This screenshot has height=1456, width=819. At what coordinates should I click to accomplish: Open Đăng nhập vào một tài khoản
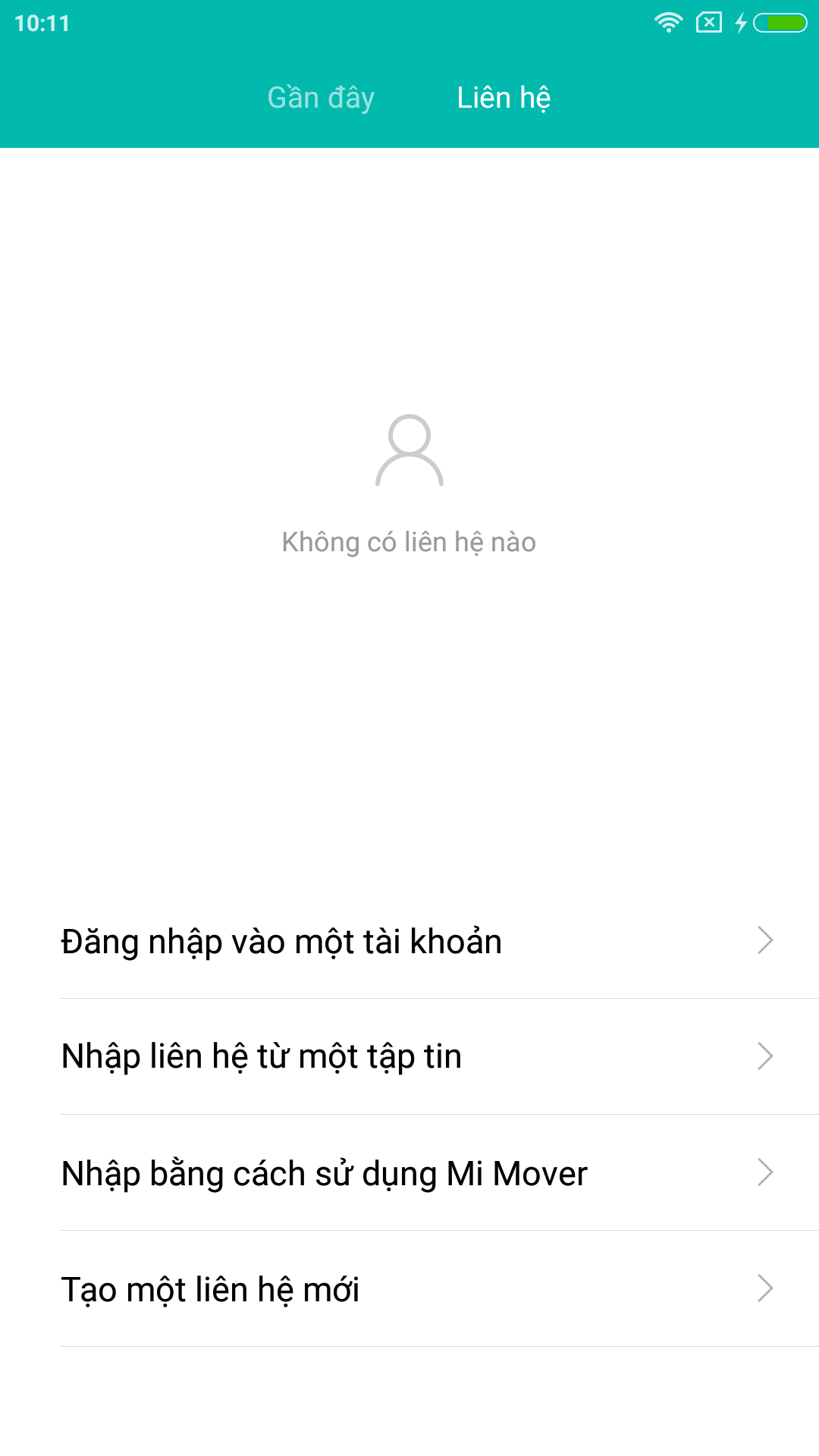coord(409,941)
